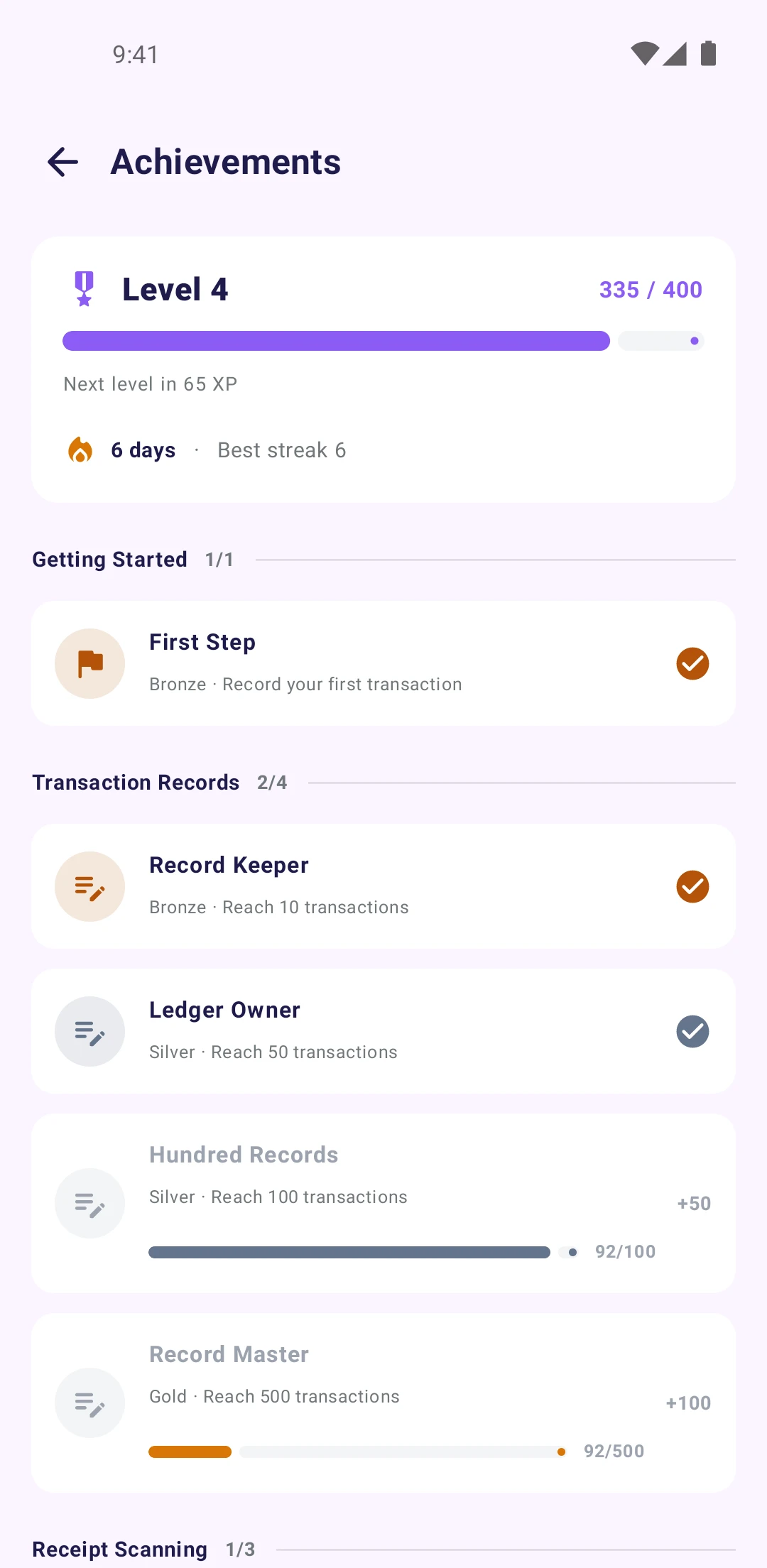View Hundred Records achievement details

[x=383, y=1203]
